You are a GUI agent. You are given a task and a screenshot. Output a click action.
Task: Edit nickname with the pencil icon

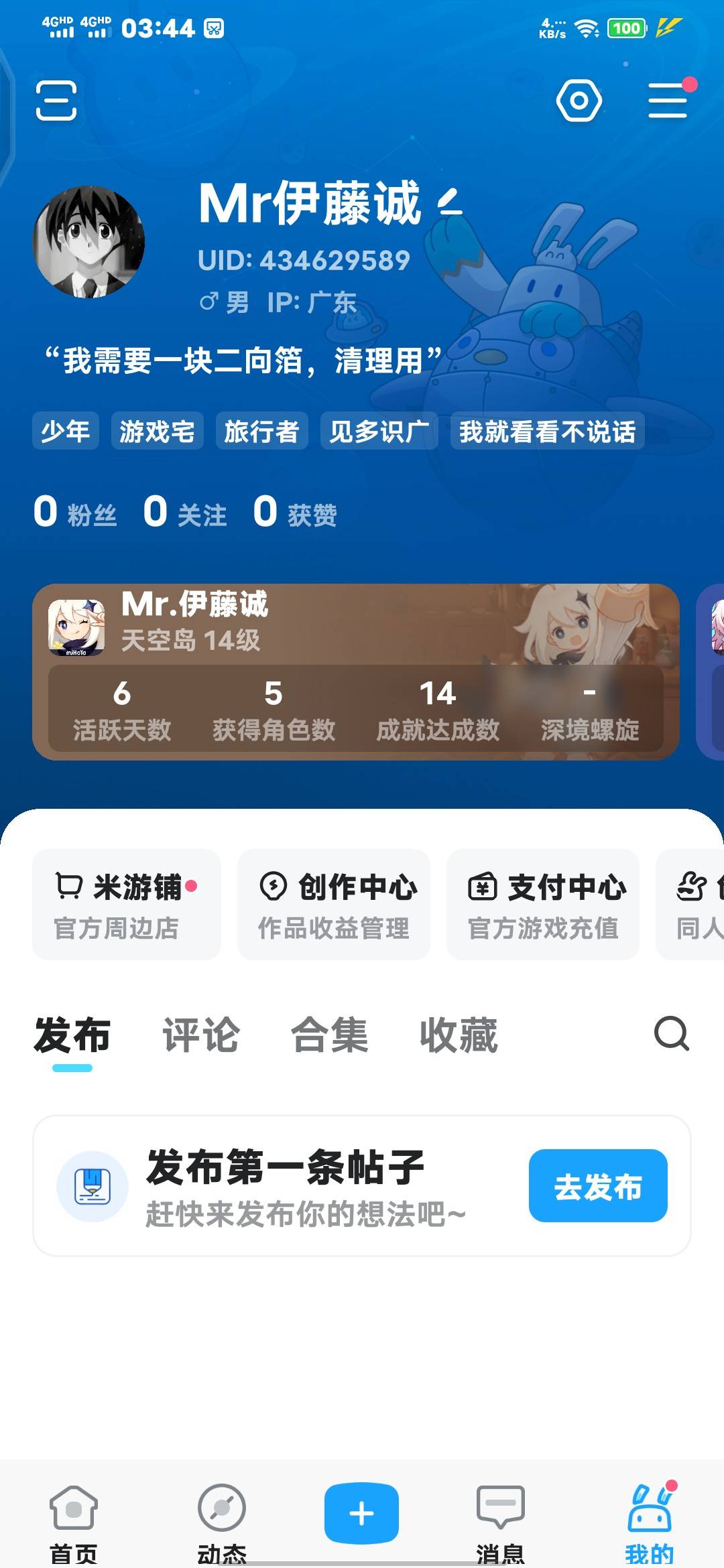[x=450, y=202]
